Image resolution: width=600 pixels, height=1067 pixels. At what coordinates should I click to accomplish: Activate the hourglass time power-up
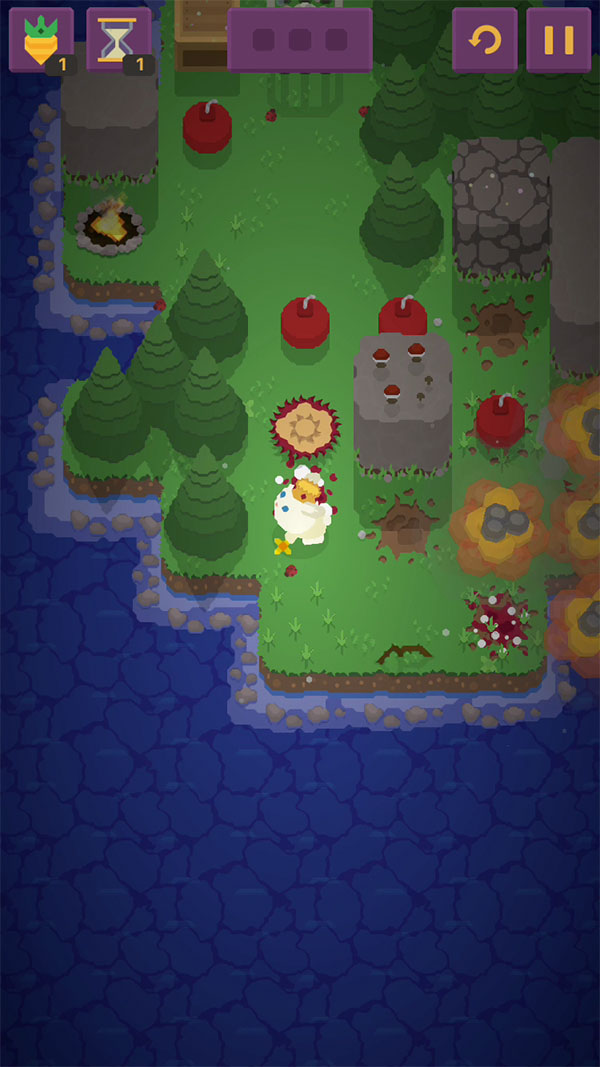coord(119,40)
